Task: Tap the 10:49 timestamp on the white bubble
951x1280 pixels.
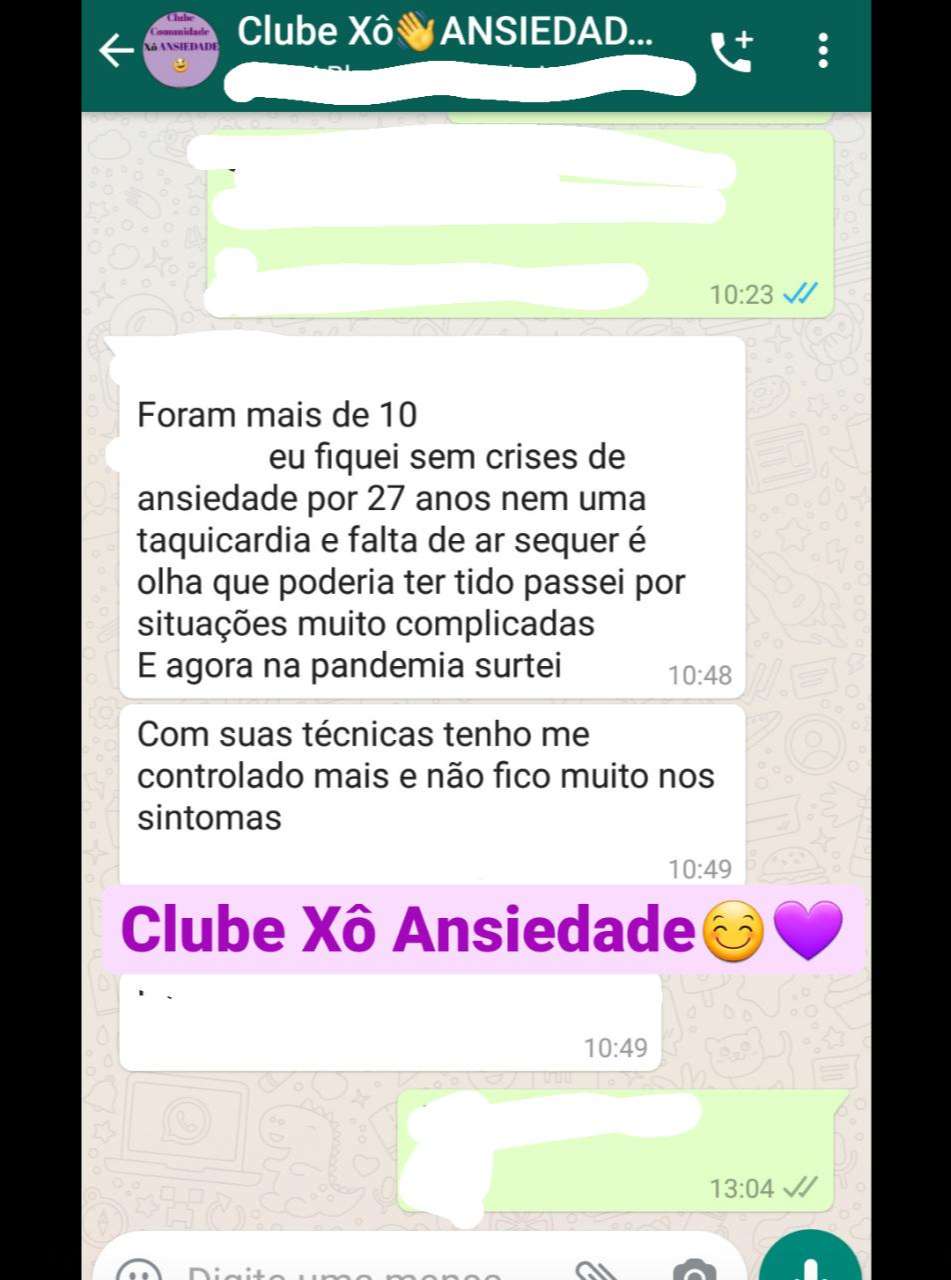Action: [x=614, y=1048]
